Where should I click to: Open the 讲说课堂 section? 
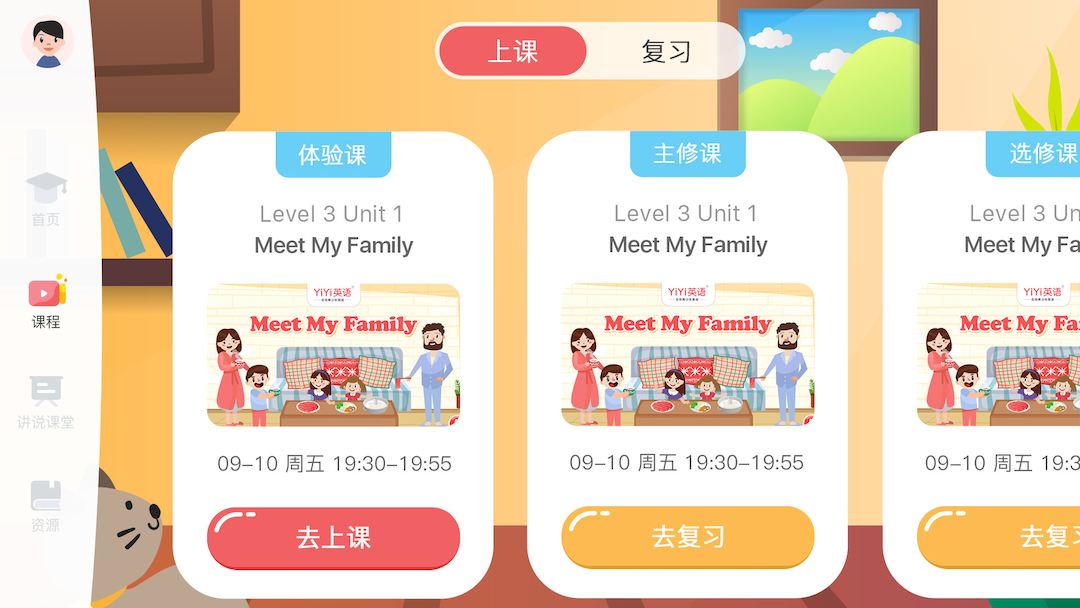[x=46, y=402]
